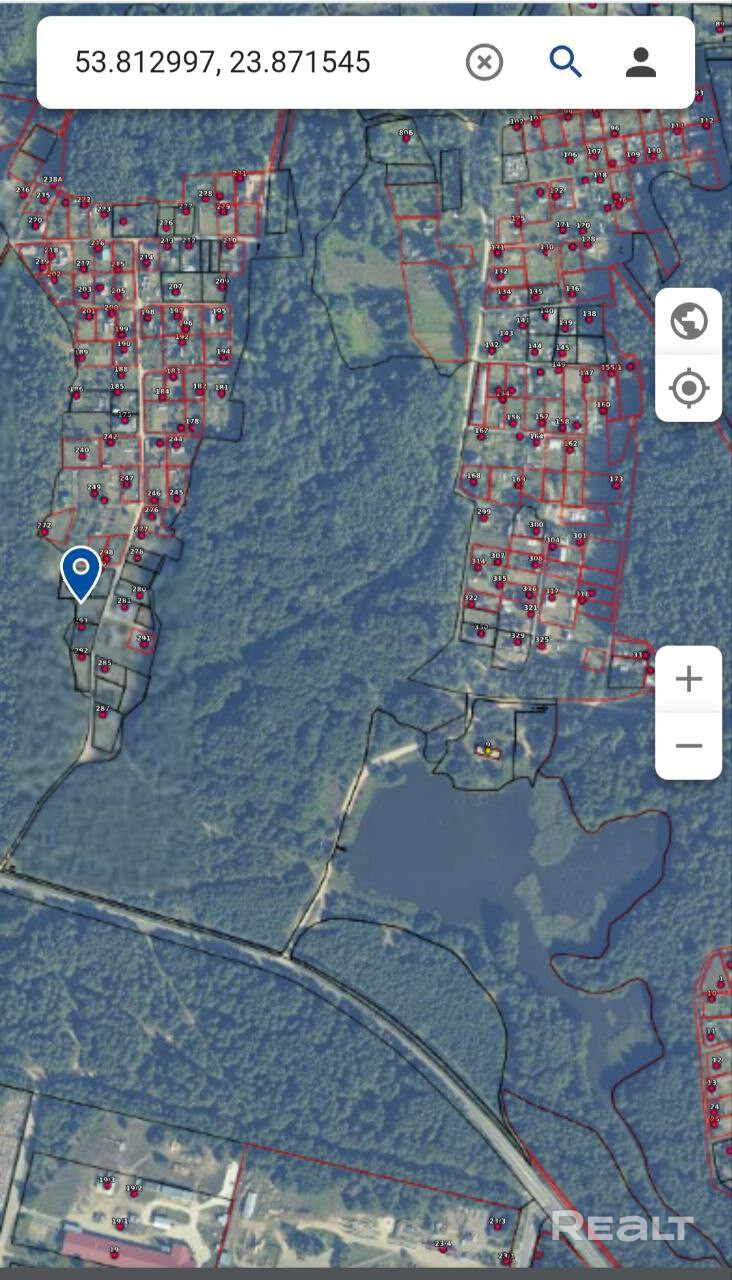Clear the coordinates from the search field

tap(484, 63)
